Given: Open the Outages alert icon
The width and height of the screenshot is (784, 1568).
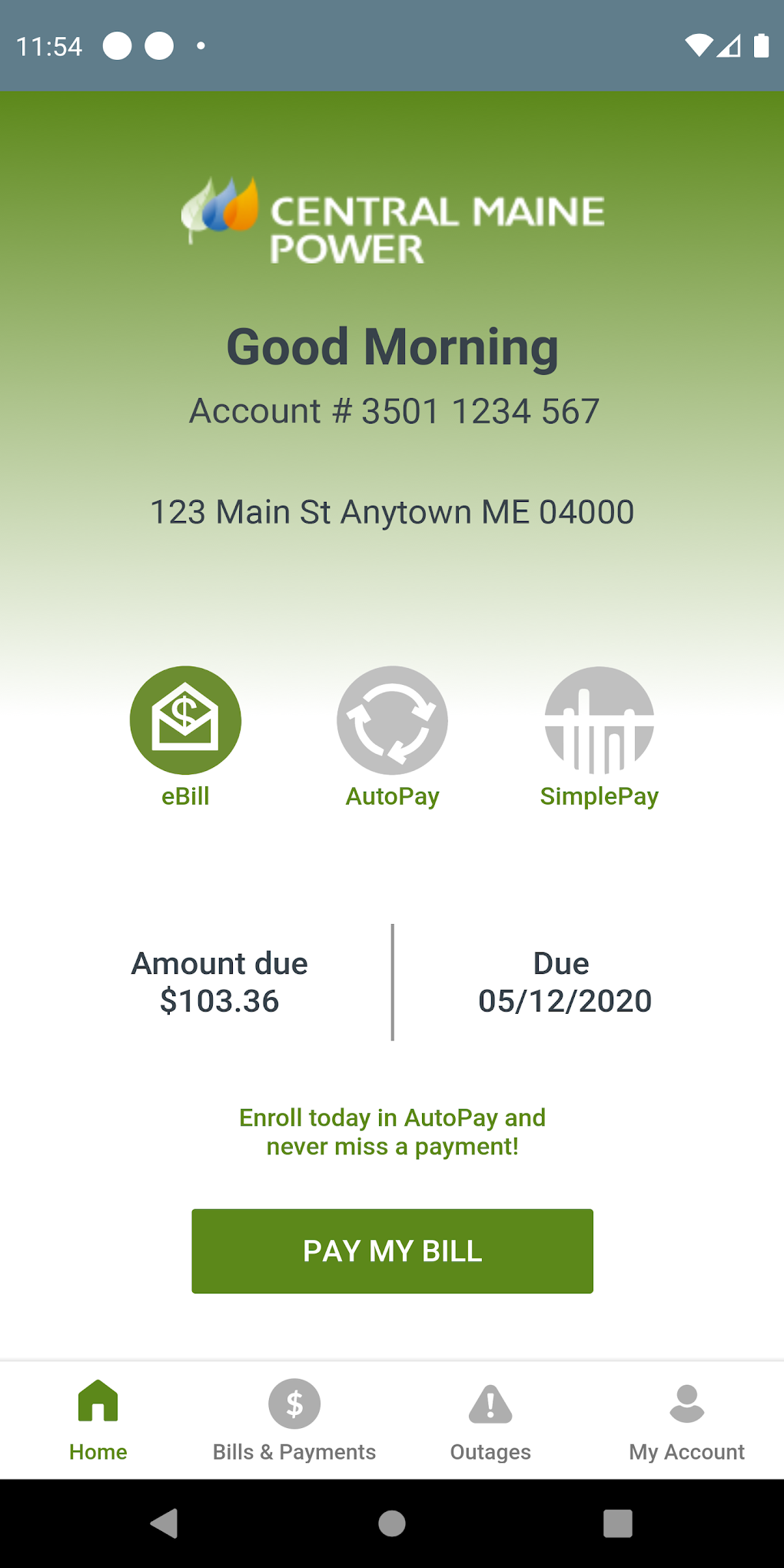Looking at the screenshot, I should coord(490,1403).
